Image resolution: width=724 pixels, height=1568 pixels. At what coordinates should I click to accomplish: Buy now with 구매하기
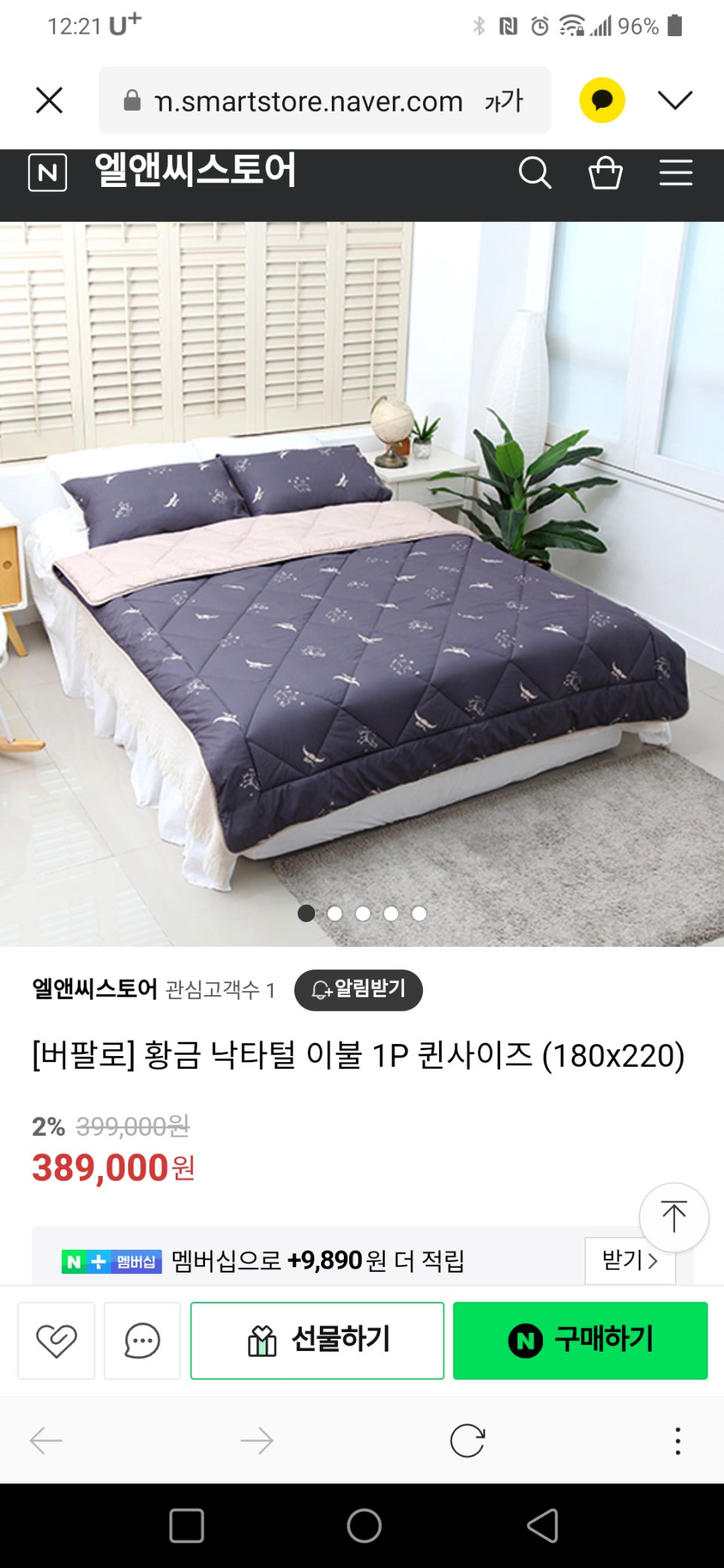pyautogui.click(x=580, y=1340)
